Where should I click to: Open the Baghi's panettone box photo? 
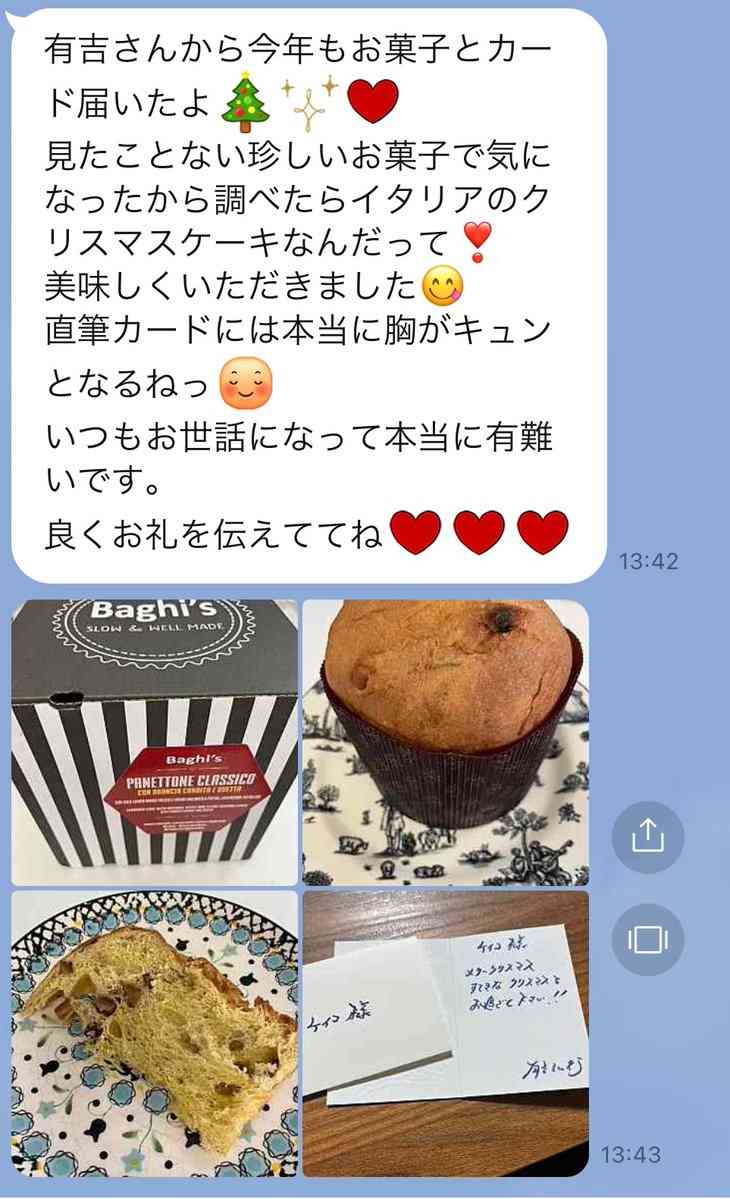[x=150, y=739]
